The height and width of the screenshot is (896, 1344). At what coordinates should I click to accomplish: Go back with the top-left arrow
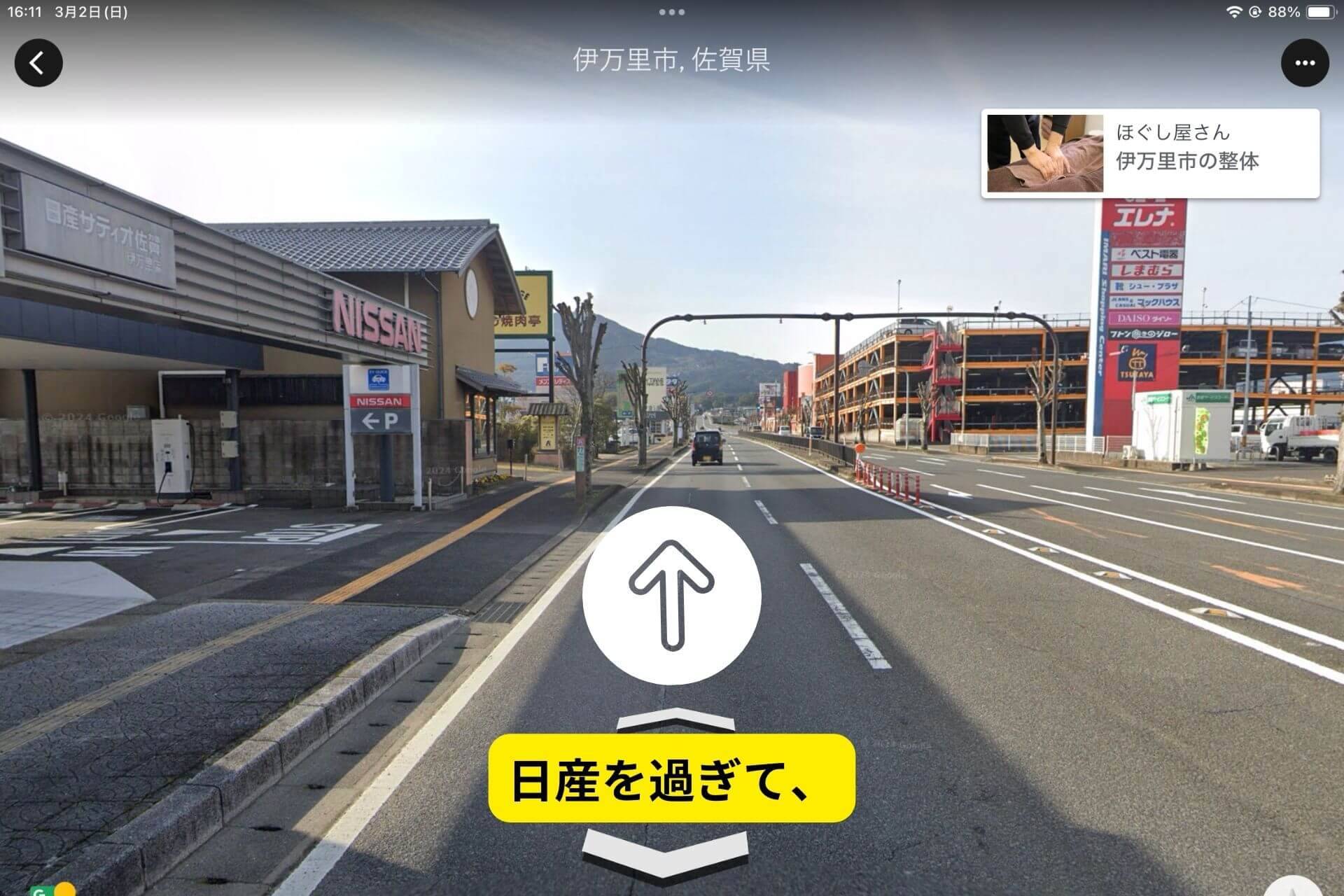[38, 63]
